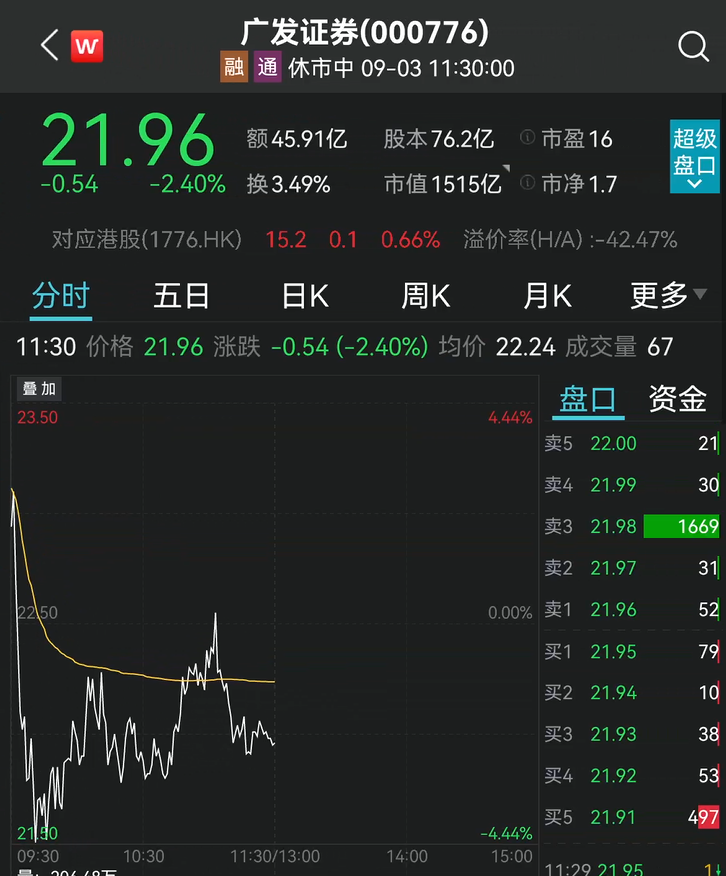The width and height of the screenshot is (726, 876).
Task: Open the search magnifier icon
Action: pyautogui.click(x=693, y=46)
